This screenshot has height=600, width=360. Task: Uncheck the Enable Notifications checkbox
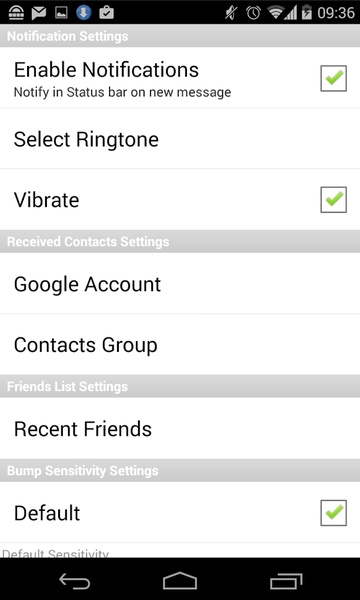tap(334, 78)
